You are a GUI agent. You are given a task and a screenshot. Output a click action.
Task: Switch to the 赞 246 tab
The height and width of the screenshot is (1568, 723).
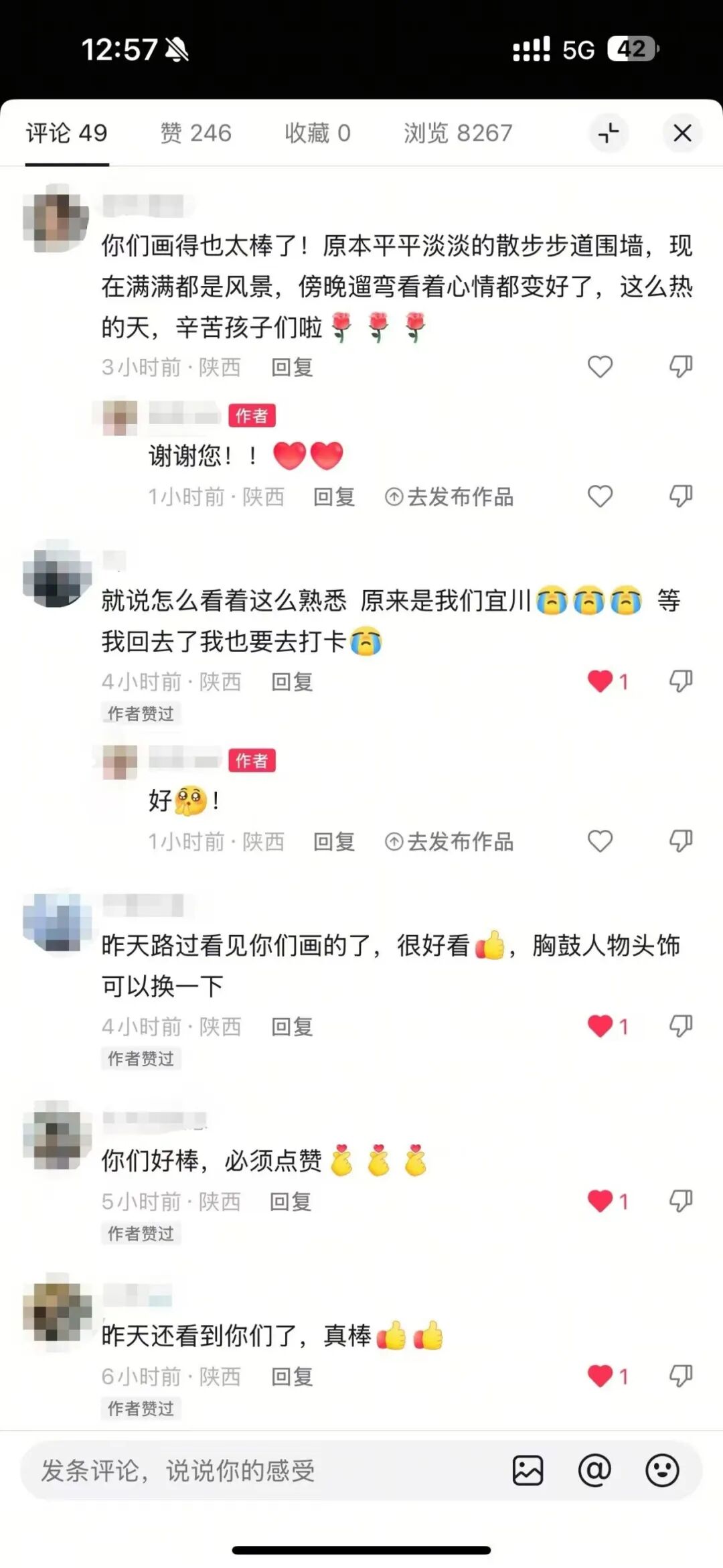196,133
